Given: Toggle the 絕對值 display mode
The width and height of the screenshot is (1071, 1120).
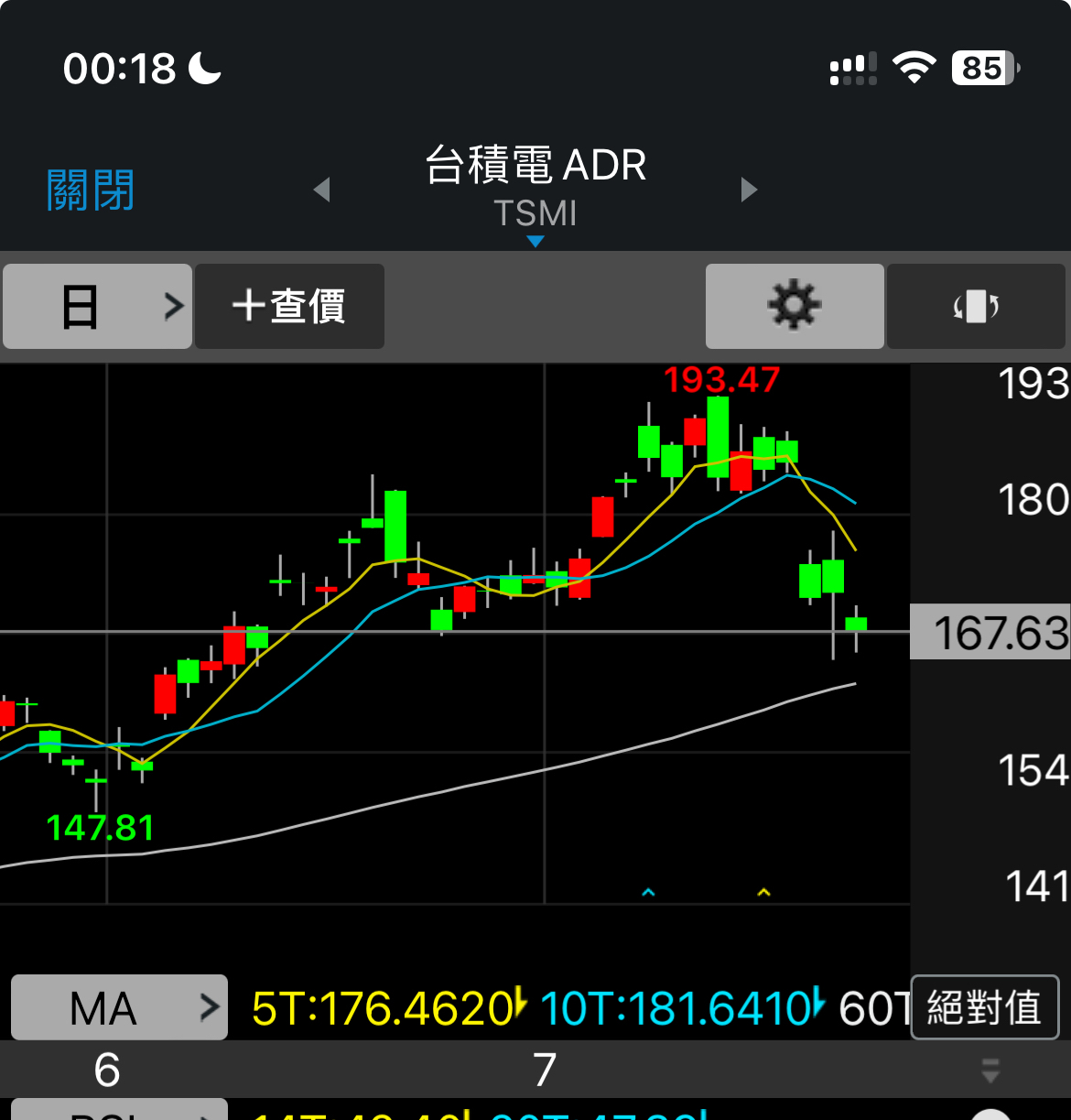Looking at the screenshot, I should pyautogui.click(x=984, y=1007).
